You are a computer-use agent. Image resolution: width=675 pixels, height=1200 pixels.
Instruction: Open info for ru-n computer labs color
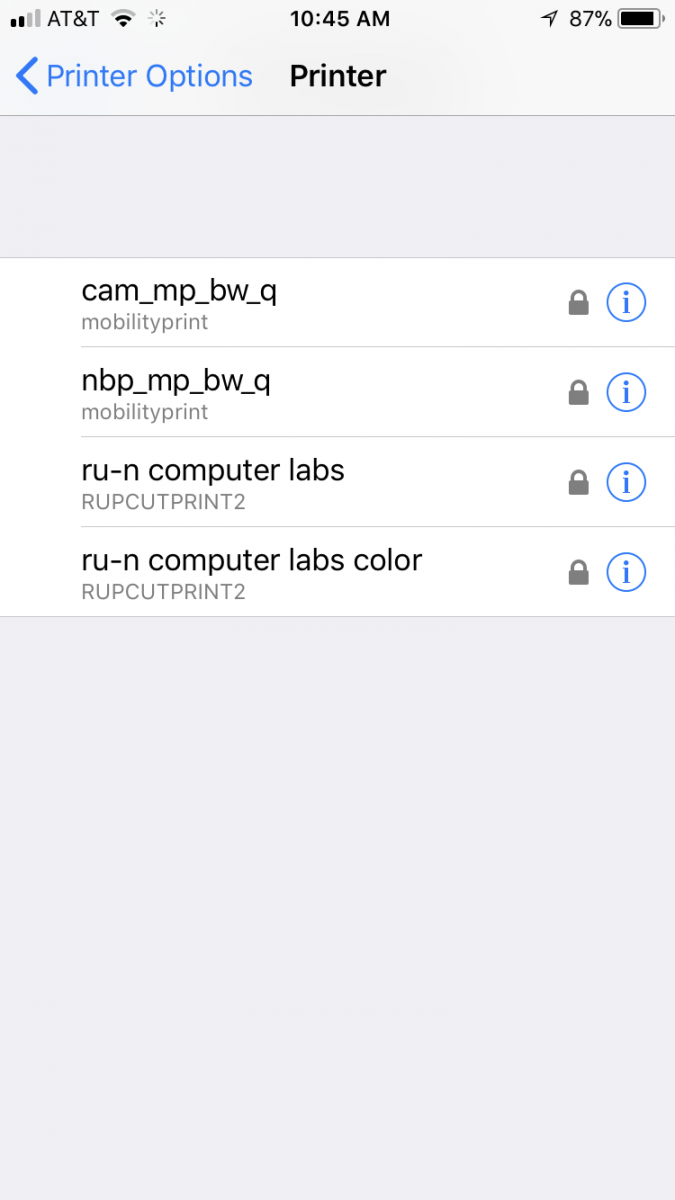pyautogui.click(x=626, y=572)
